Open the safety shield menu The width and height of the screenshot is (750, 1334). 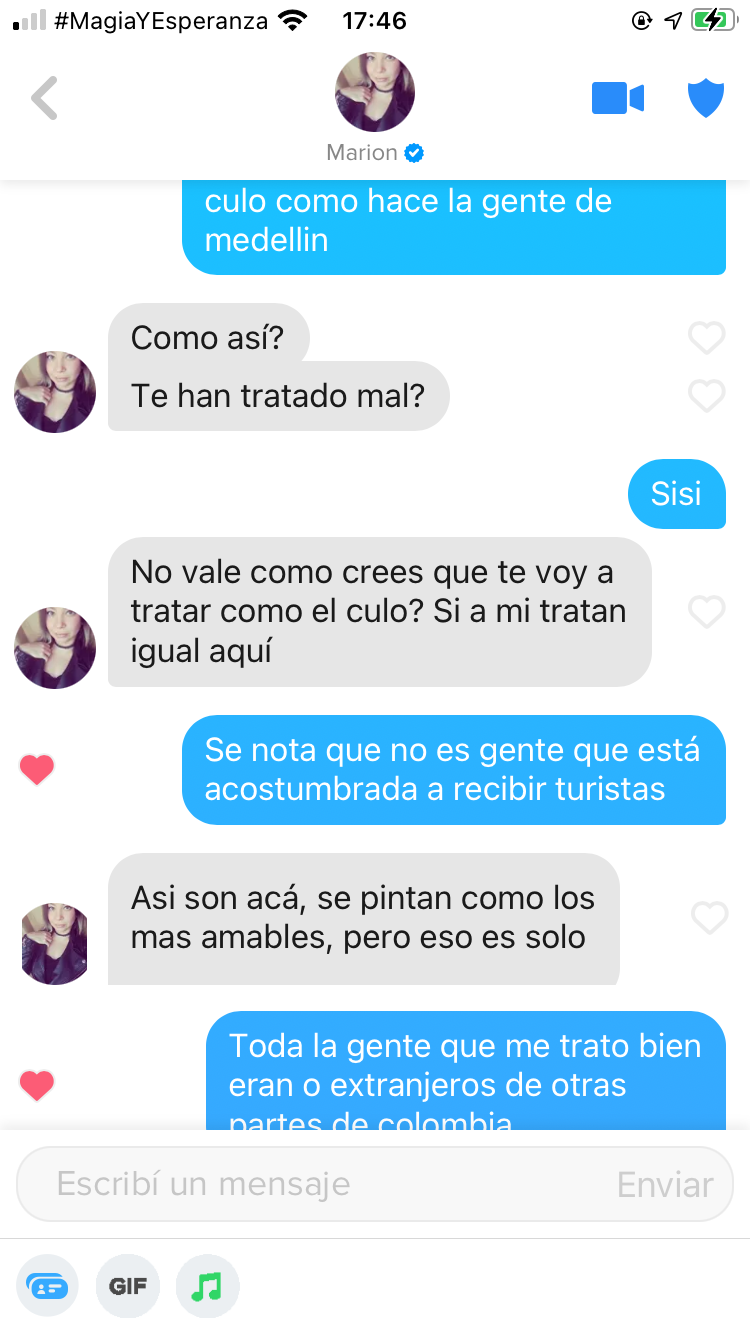click(705, 98)
